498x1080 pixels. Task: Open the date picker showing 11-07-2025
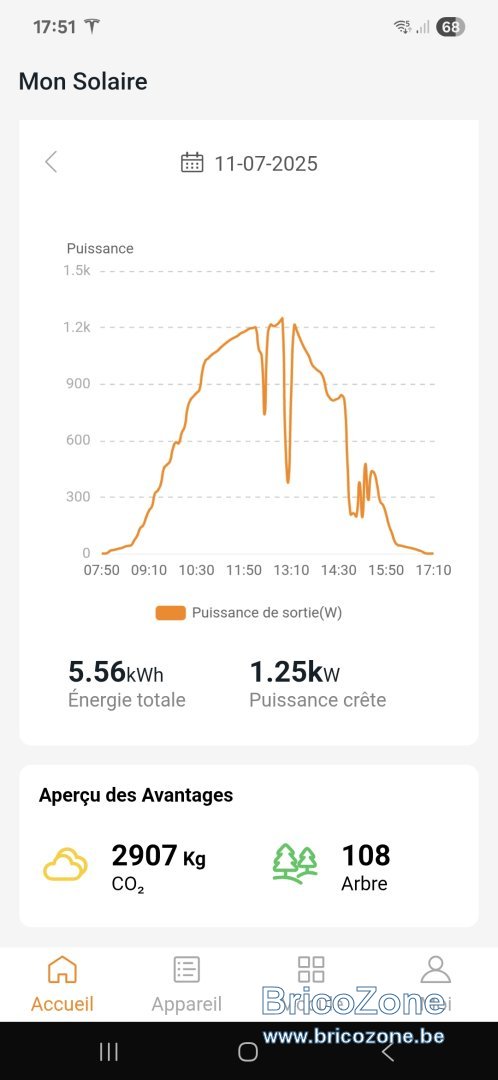[249, 163]
